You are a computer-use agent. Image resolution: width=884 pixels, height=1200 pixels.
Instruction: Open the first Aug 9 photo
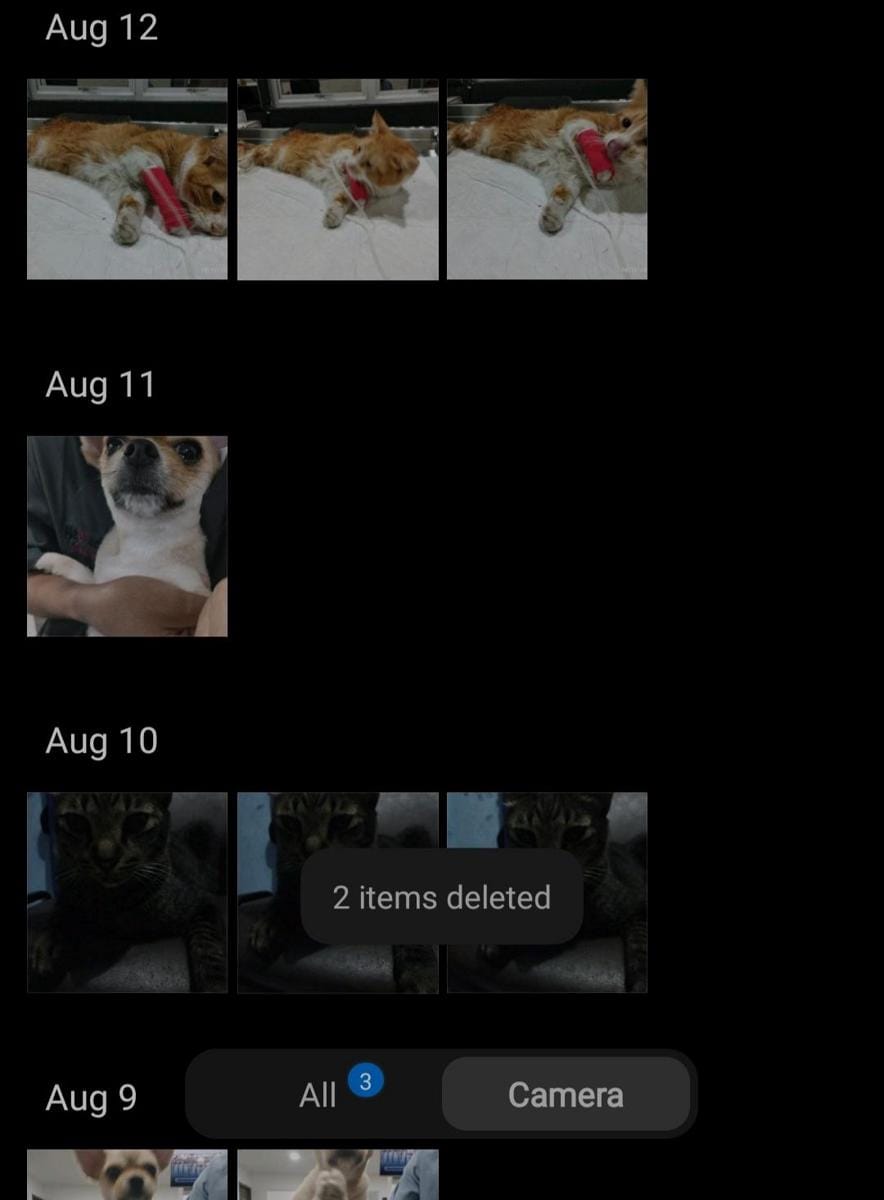coord(127,1176)
